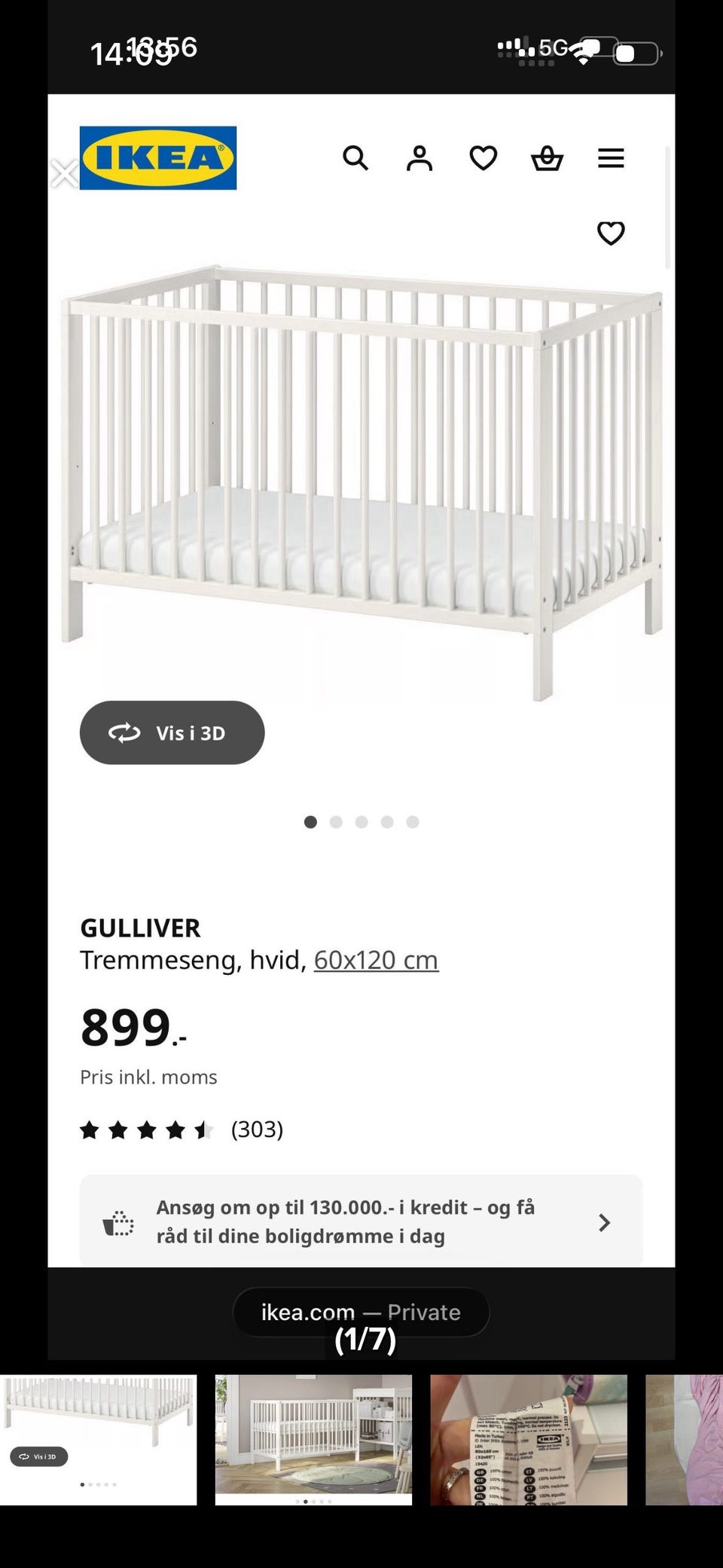Open your IKEA account profile
Viewport: 723px width, 1568px height.
[420, 159]
